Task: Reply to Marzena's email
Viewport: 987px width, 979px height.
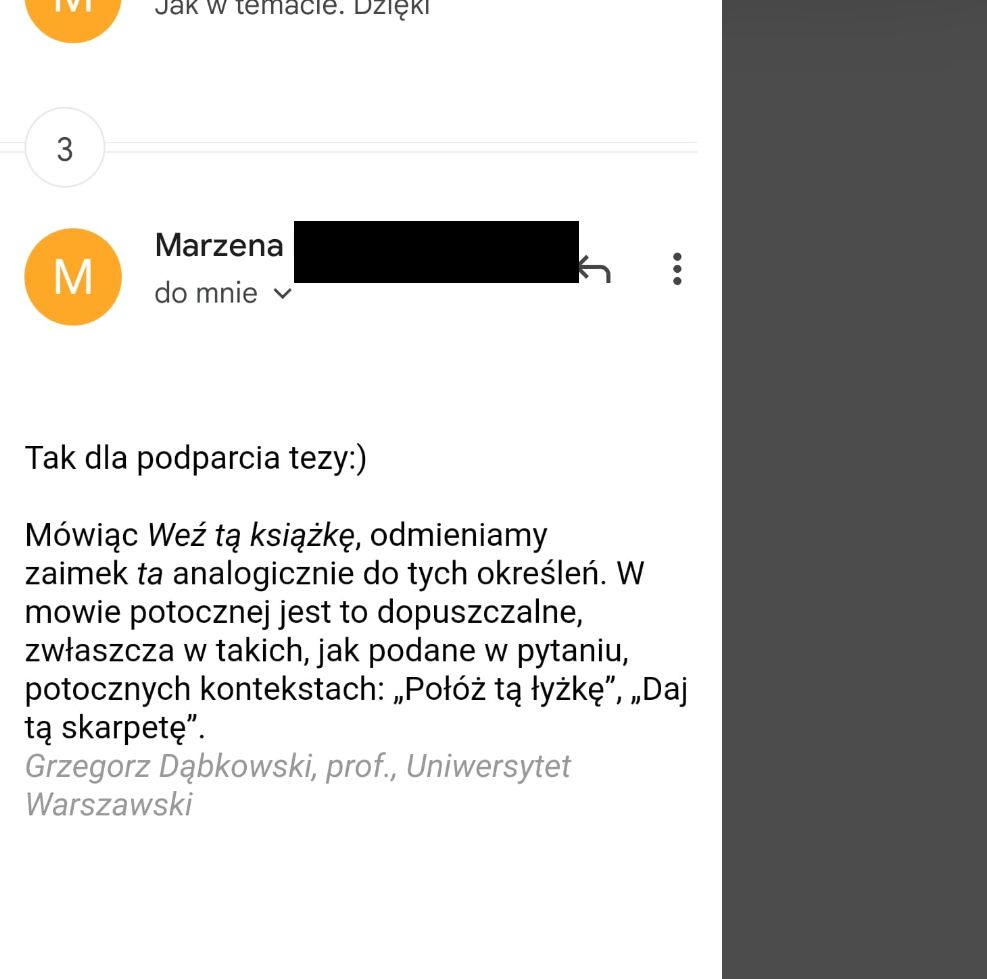Action: 596,269
